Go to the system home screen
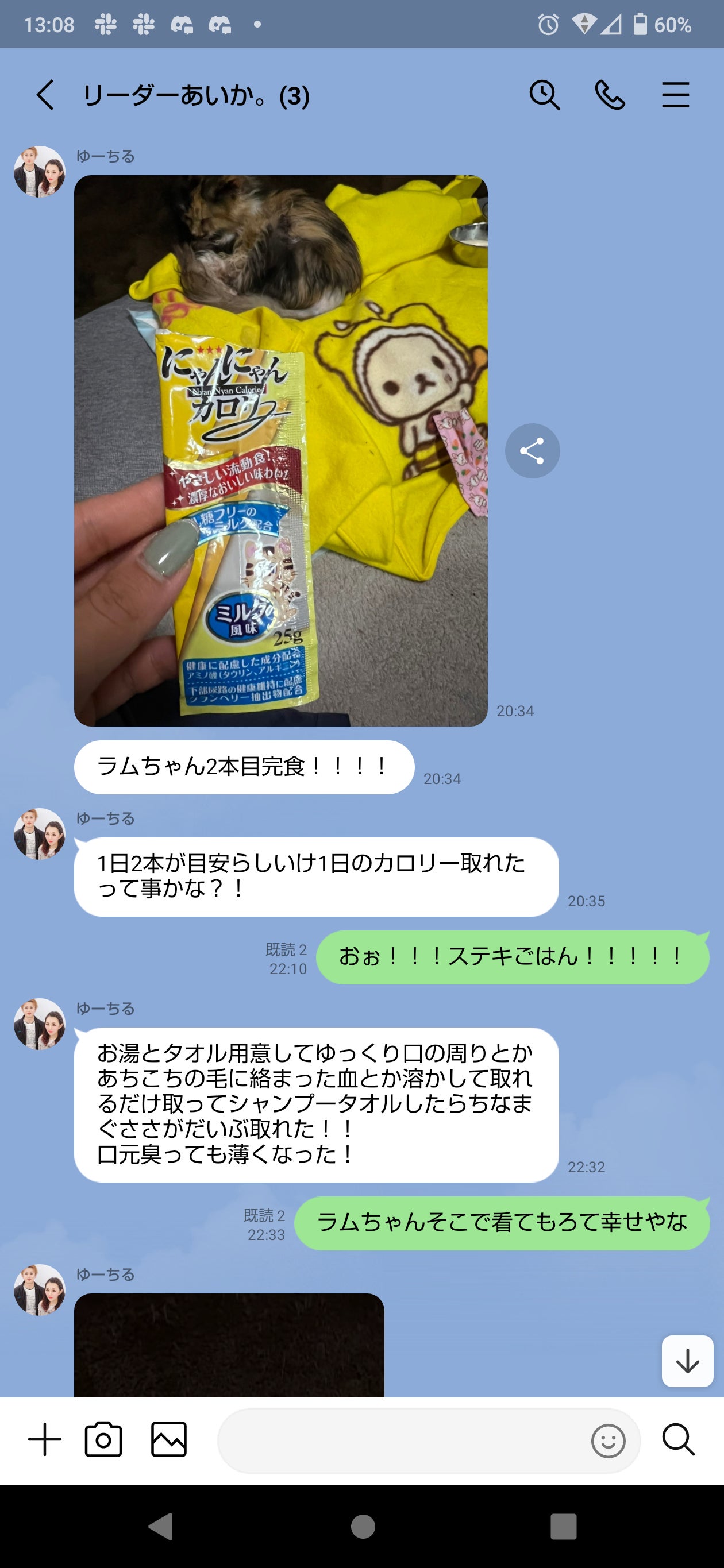The width and height of the screenshot is (724, 1568). tap(363, 1526)
